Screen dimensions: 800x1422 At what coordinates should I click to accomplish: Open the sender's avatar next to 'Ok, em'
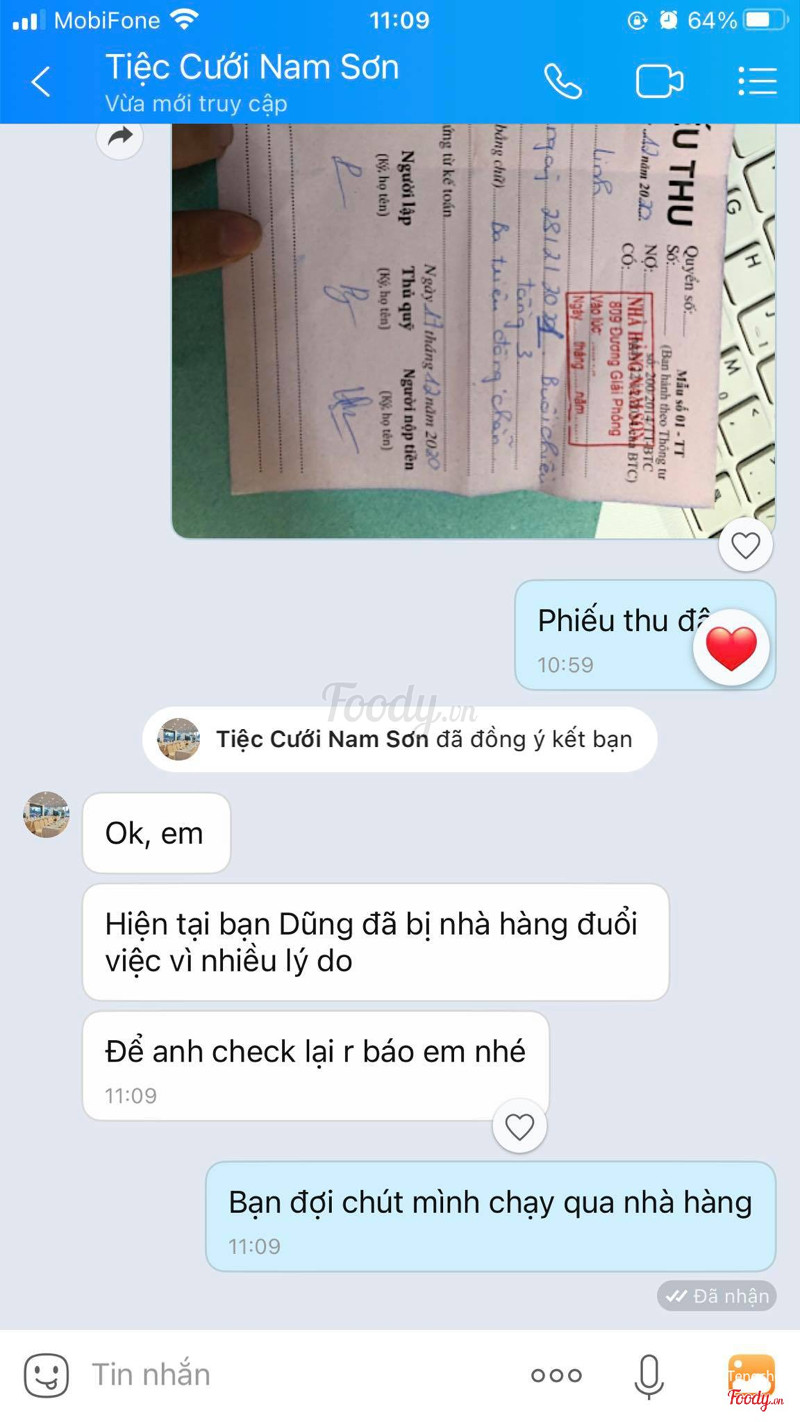46,814
